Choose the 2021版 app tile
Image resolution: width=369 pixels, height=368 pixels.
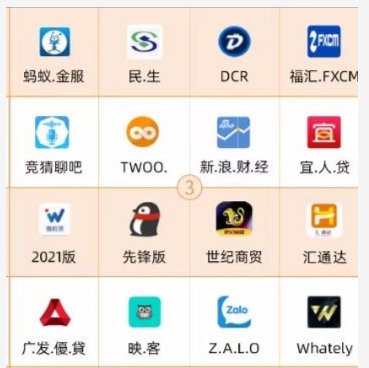(54, 232)
